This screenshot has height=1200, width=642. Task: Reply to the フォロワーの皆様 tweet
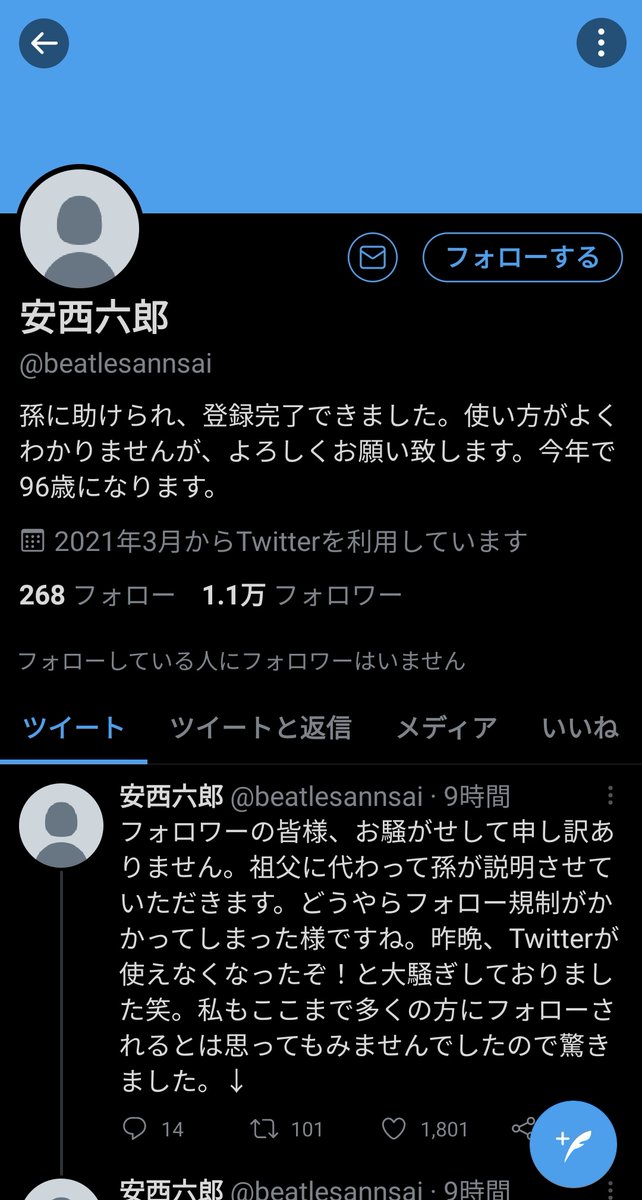[x=134, y=1129]
